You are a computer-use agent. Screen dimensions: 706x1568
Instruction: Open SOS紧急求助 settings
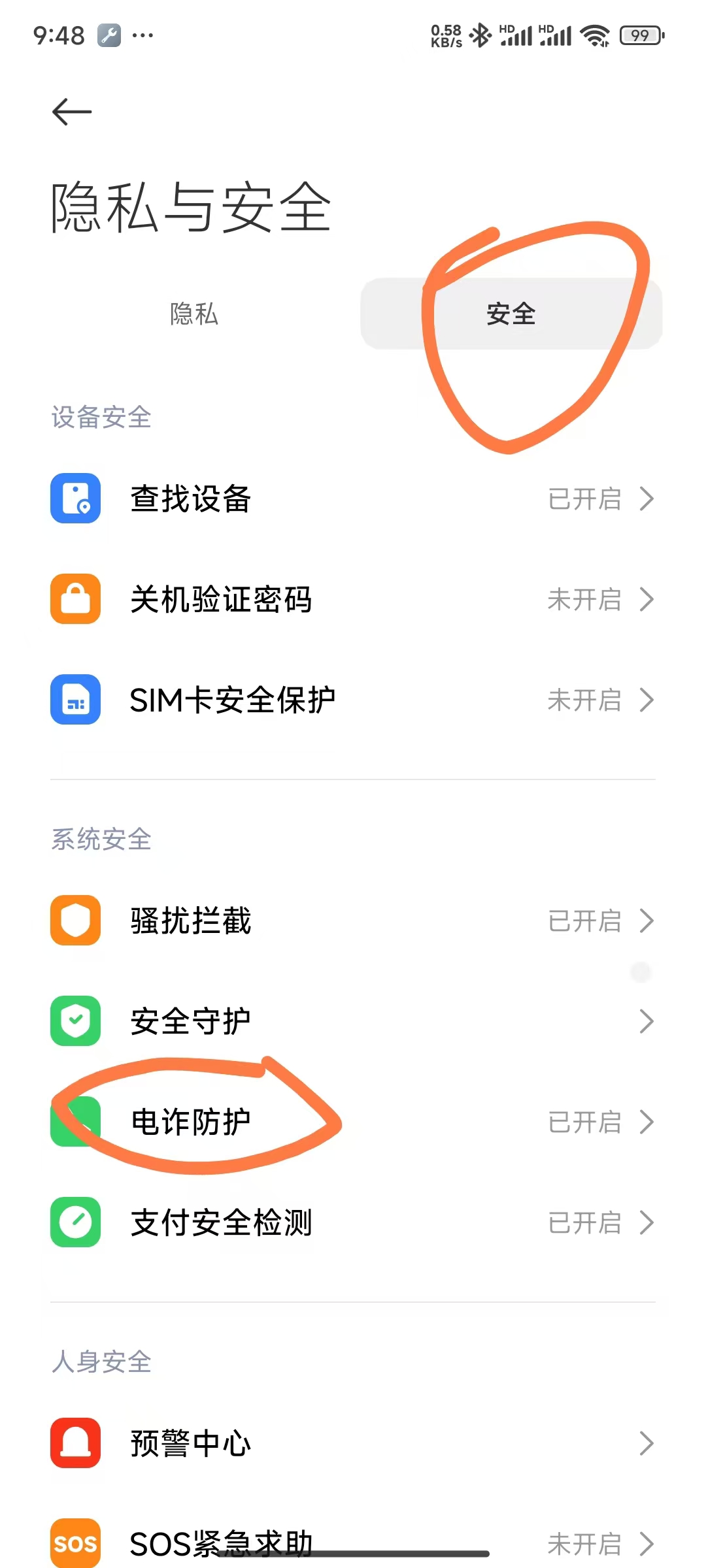353,1543
